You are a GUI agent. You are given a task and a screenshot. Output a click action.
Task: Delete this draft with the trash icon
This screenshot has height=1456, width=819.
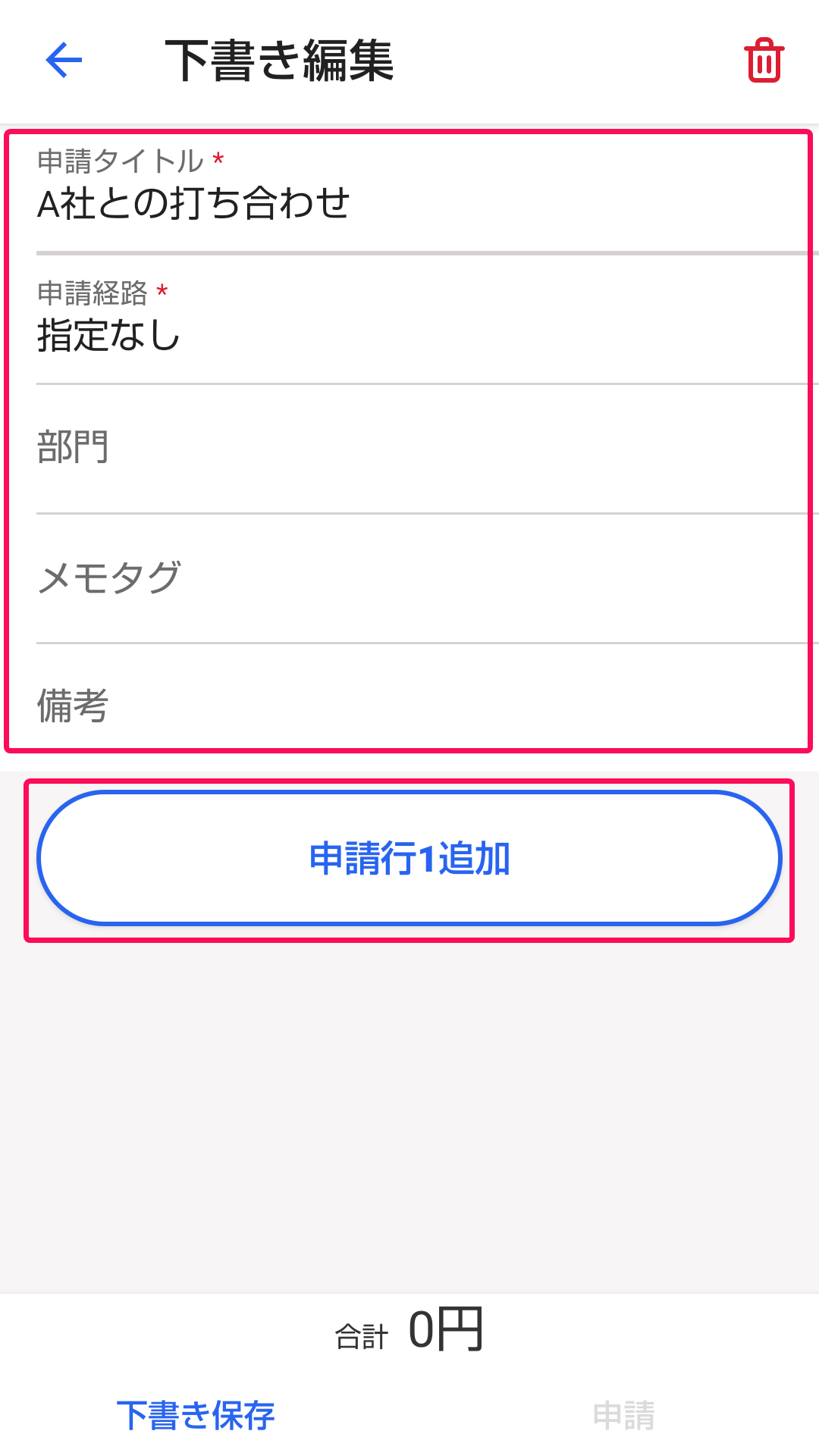764,61
